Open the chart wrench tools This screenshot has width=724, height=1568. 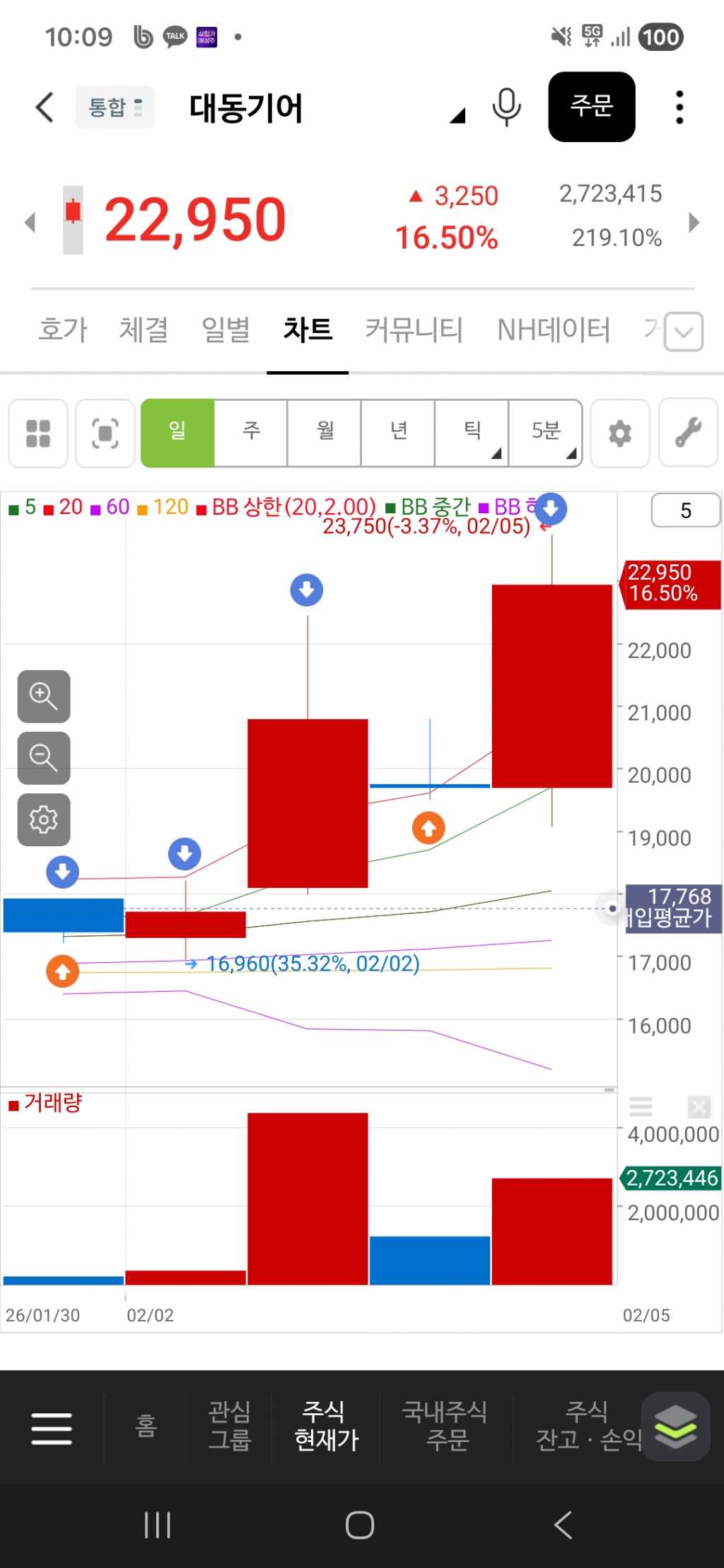[x=688, y=433]
